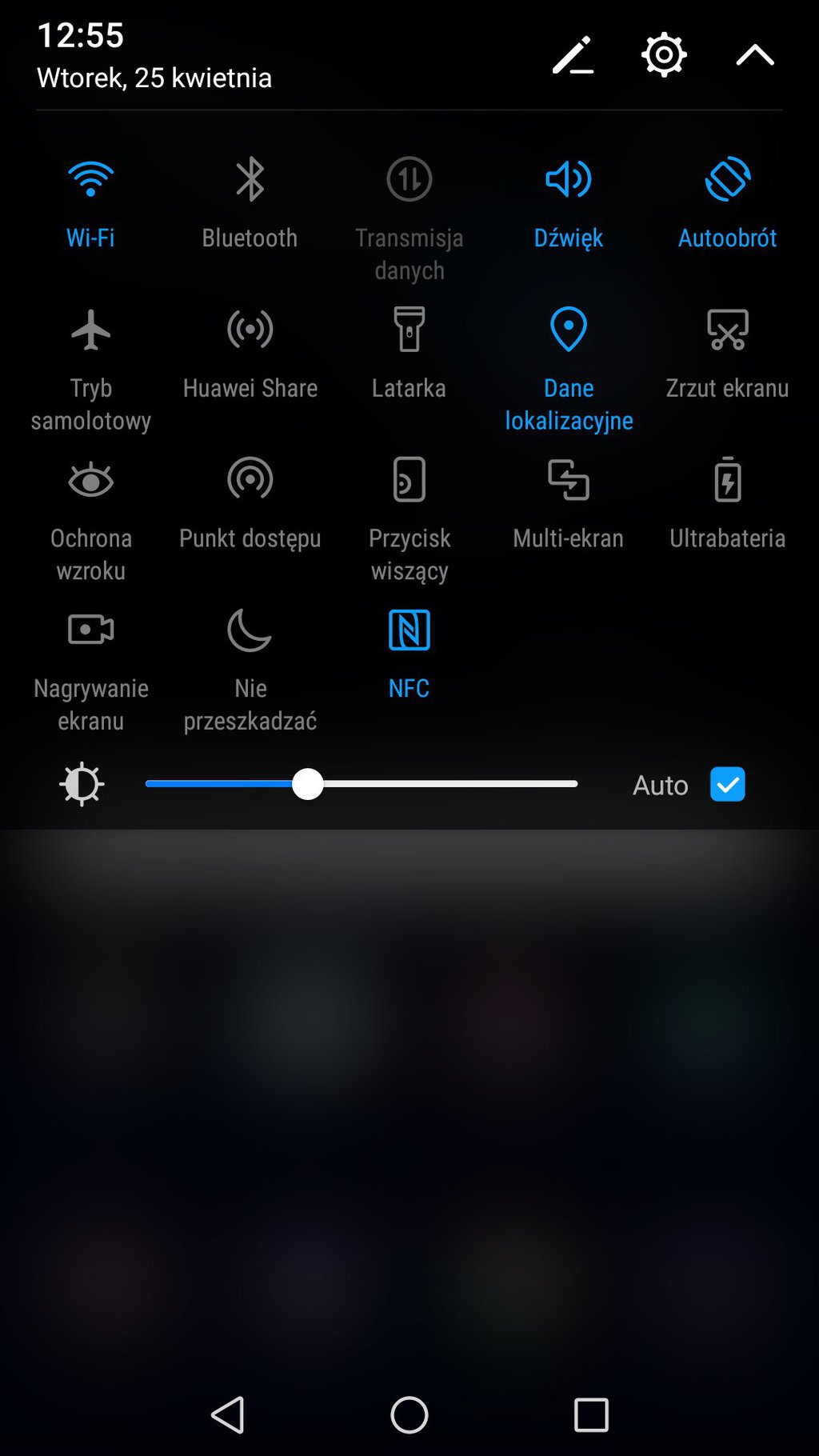Enable Huawei Share
The height and width of the screenshot is (1456, 819).
(250, 329)
